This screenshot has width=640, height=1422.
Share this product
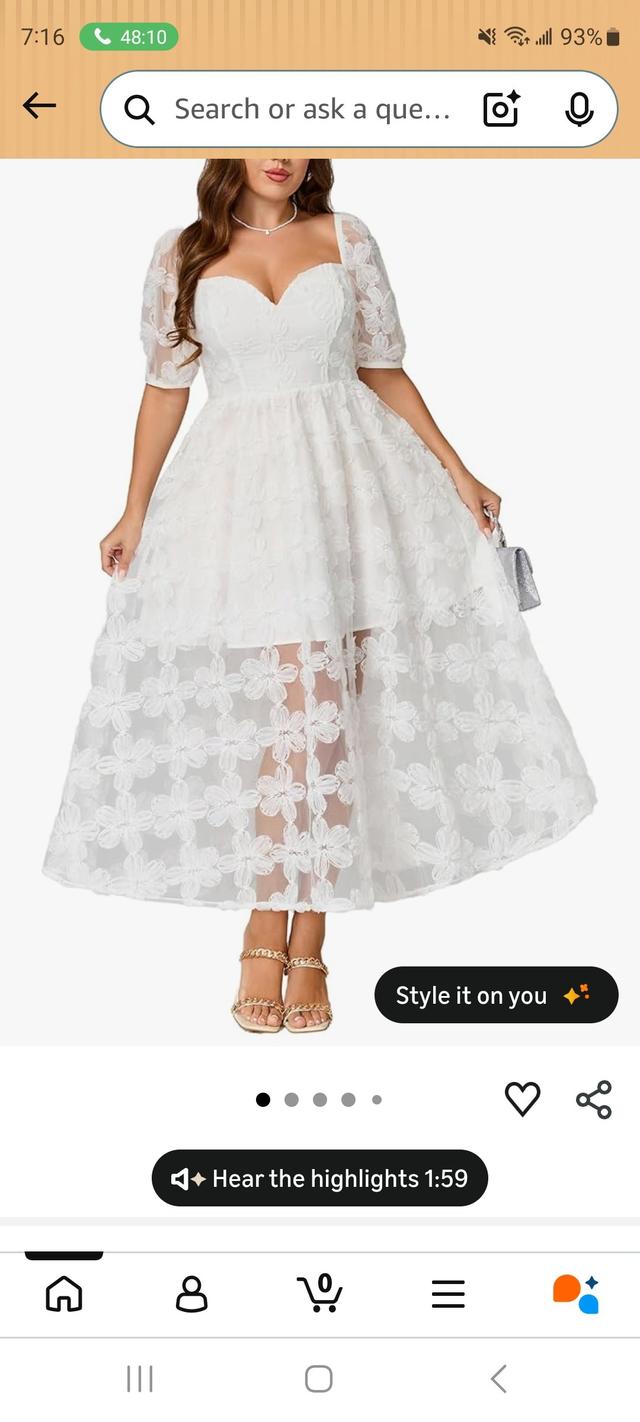click(x=594, y=1099)
